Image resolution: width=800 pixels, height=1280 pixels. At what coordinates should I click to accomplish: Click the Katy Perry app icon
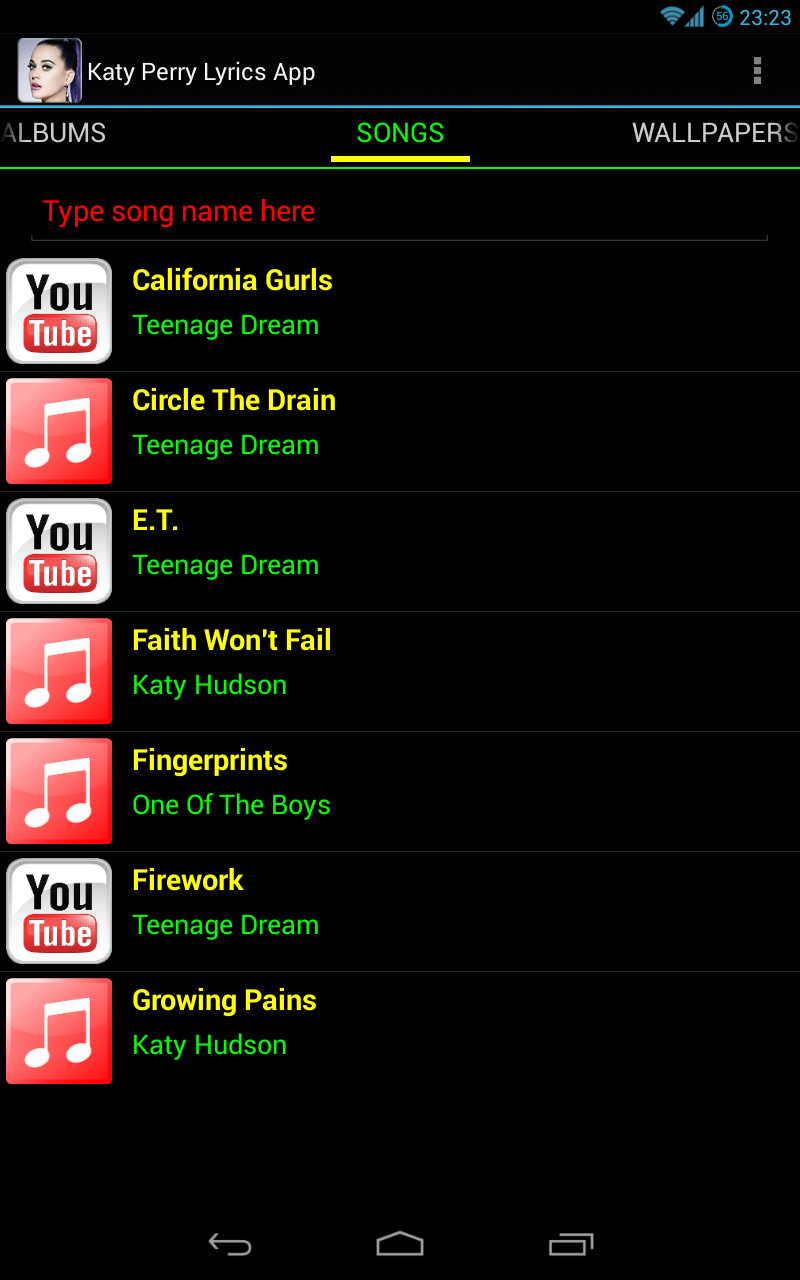(45, 70)
